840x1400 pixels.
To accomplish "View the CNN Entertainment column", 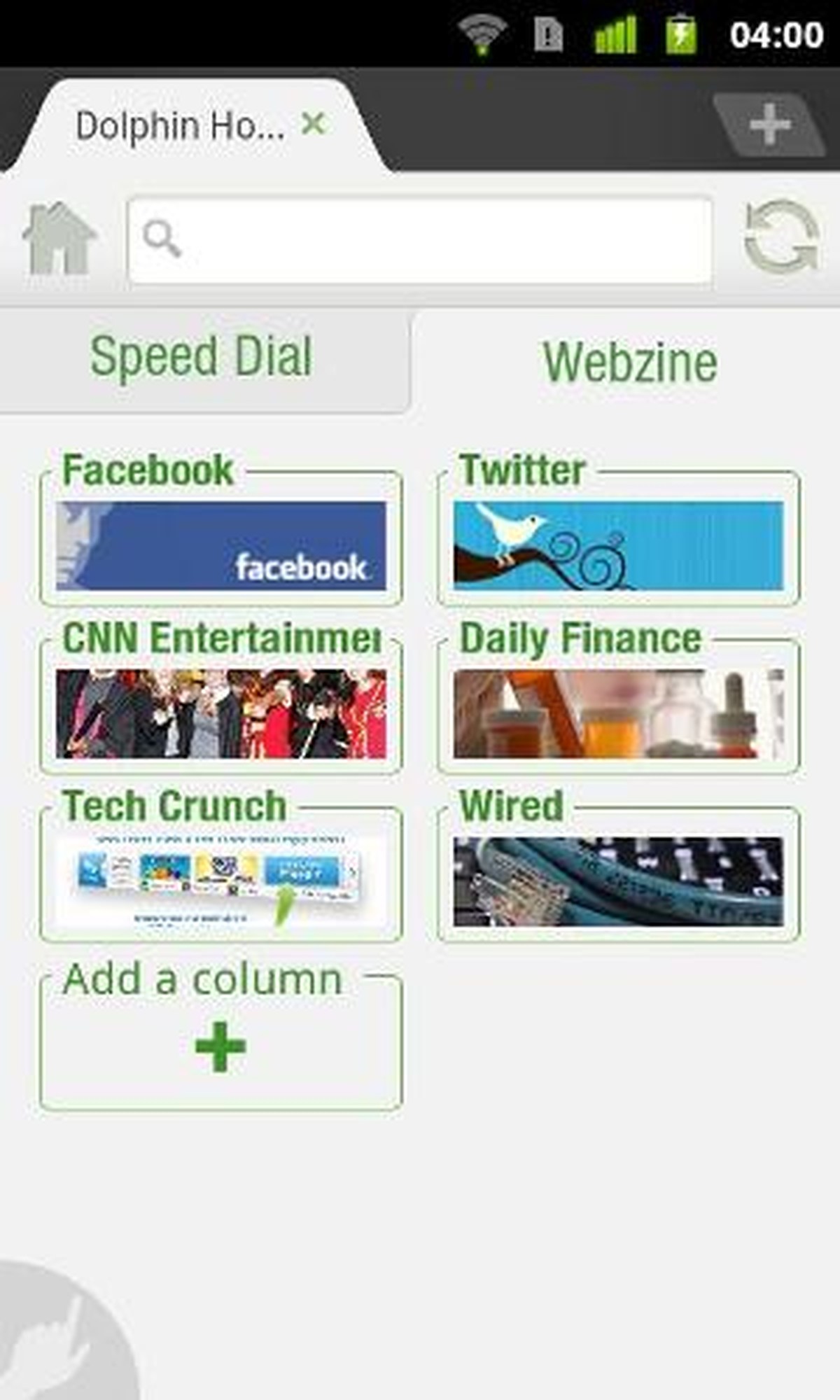I will pos(220,713).
